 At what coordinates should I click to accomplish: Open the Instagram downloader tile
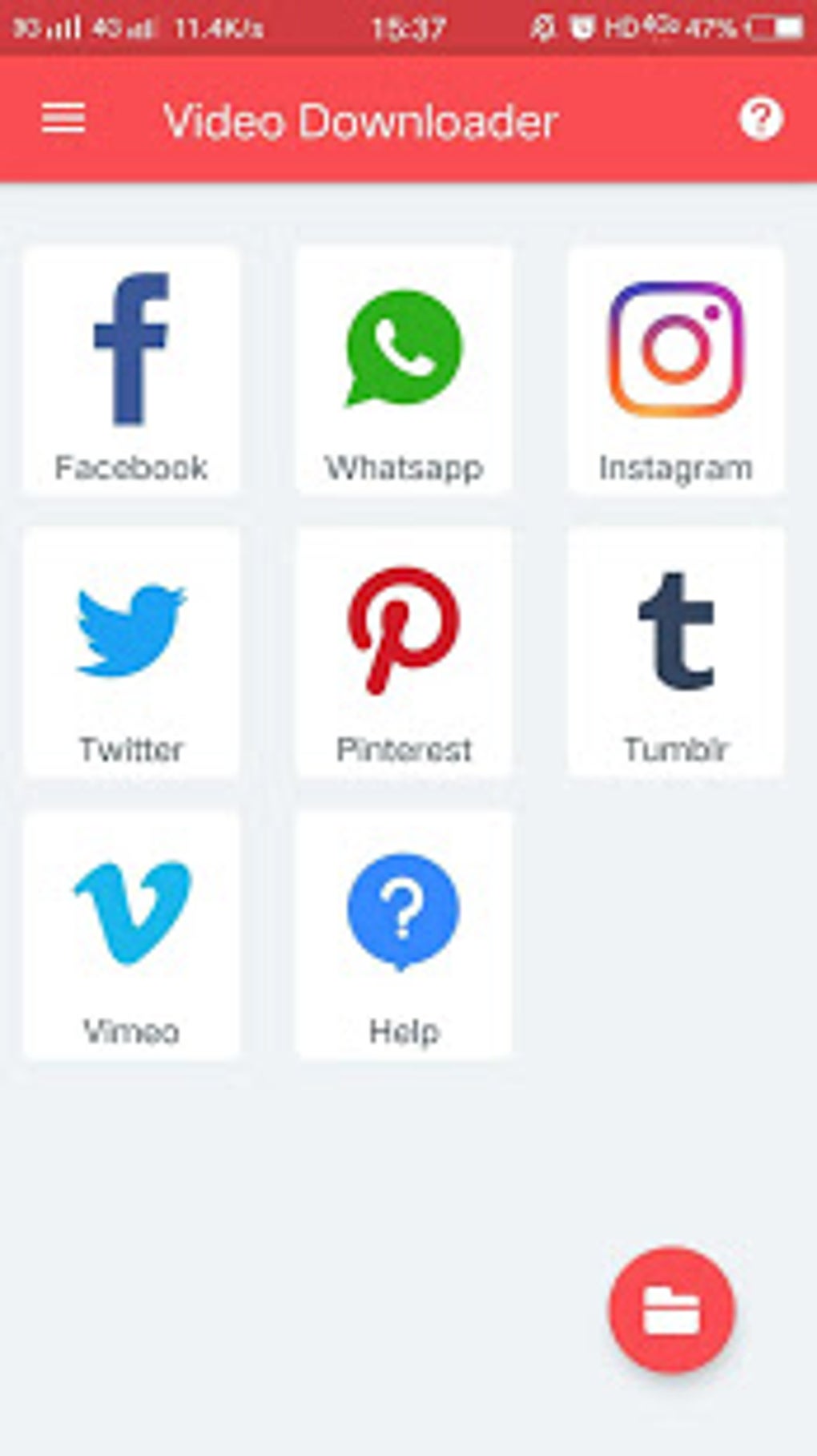click(676, 371)
